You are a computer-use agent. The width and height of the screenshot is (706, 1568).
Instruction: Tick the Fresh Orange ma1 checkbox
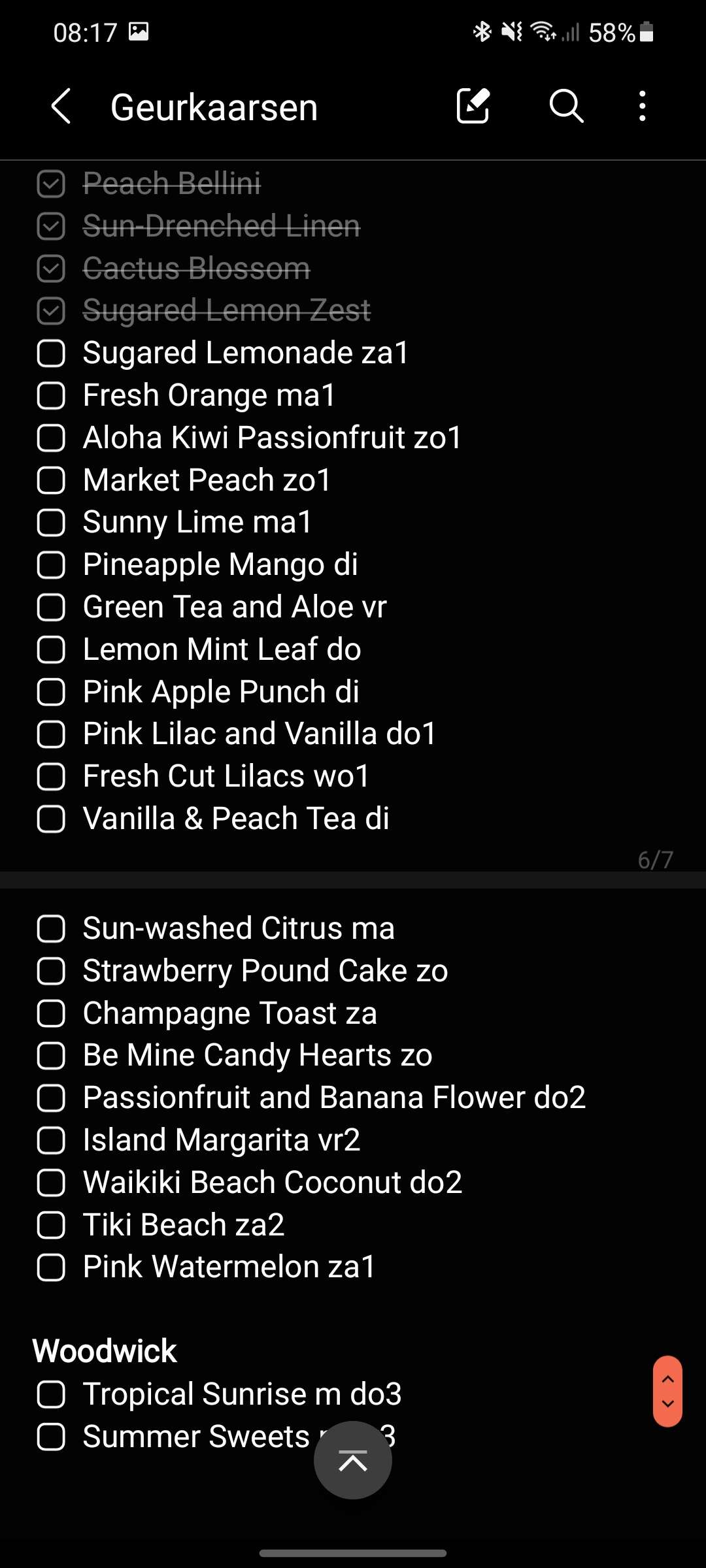[x=51, y=396]
